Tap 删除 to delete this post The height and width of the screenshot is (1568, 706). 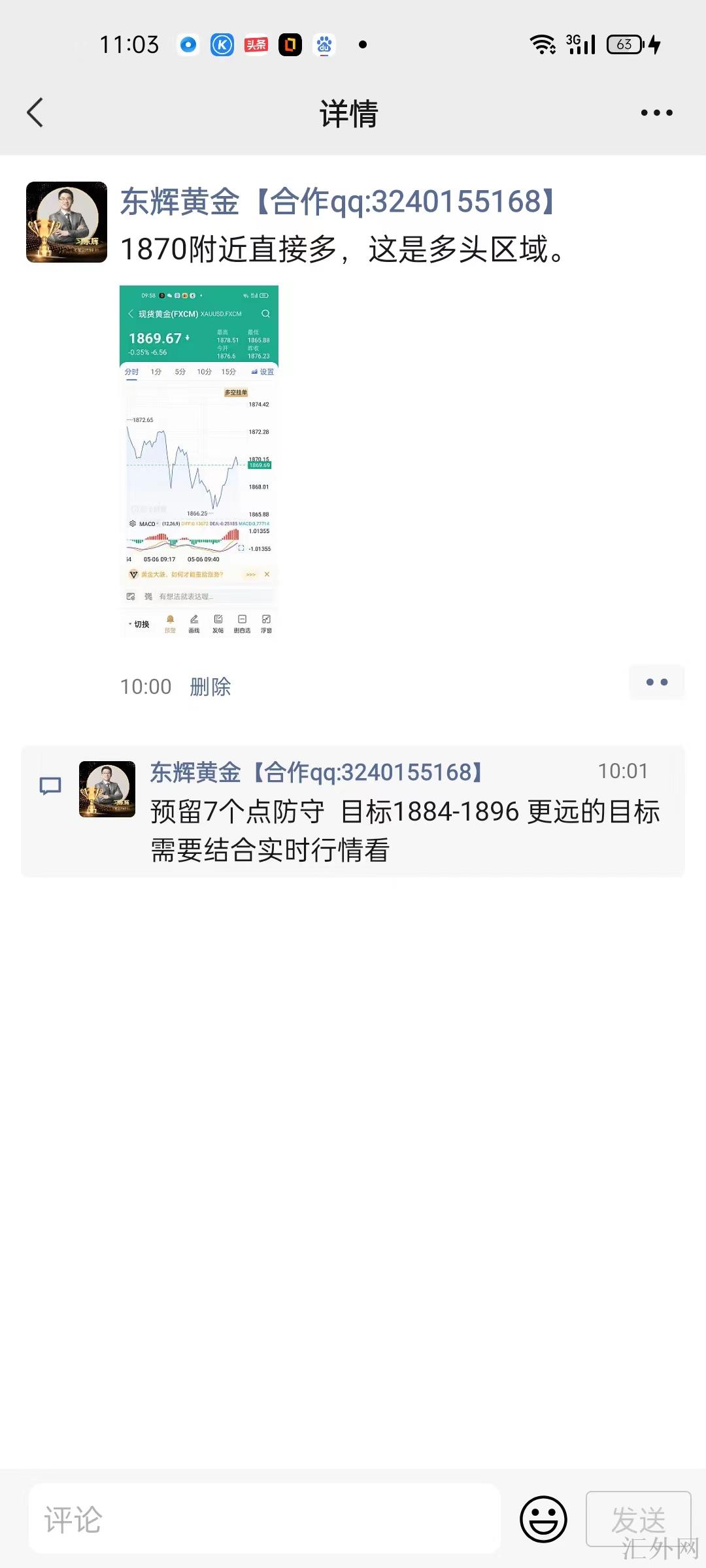(x=210, y=687)
